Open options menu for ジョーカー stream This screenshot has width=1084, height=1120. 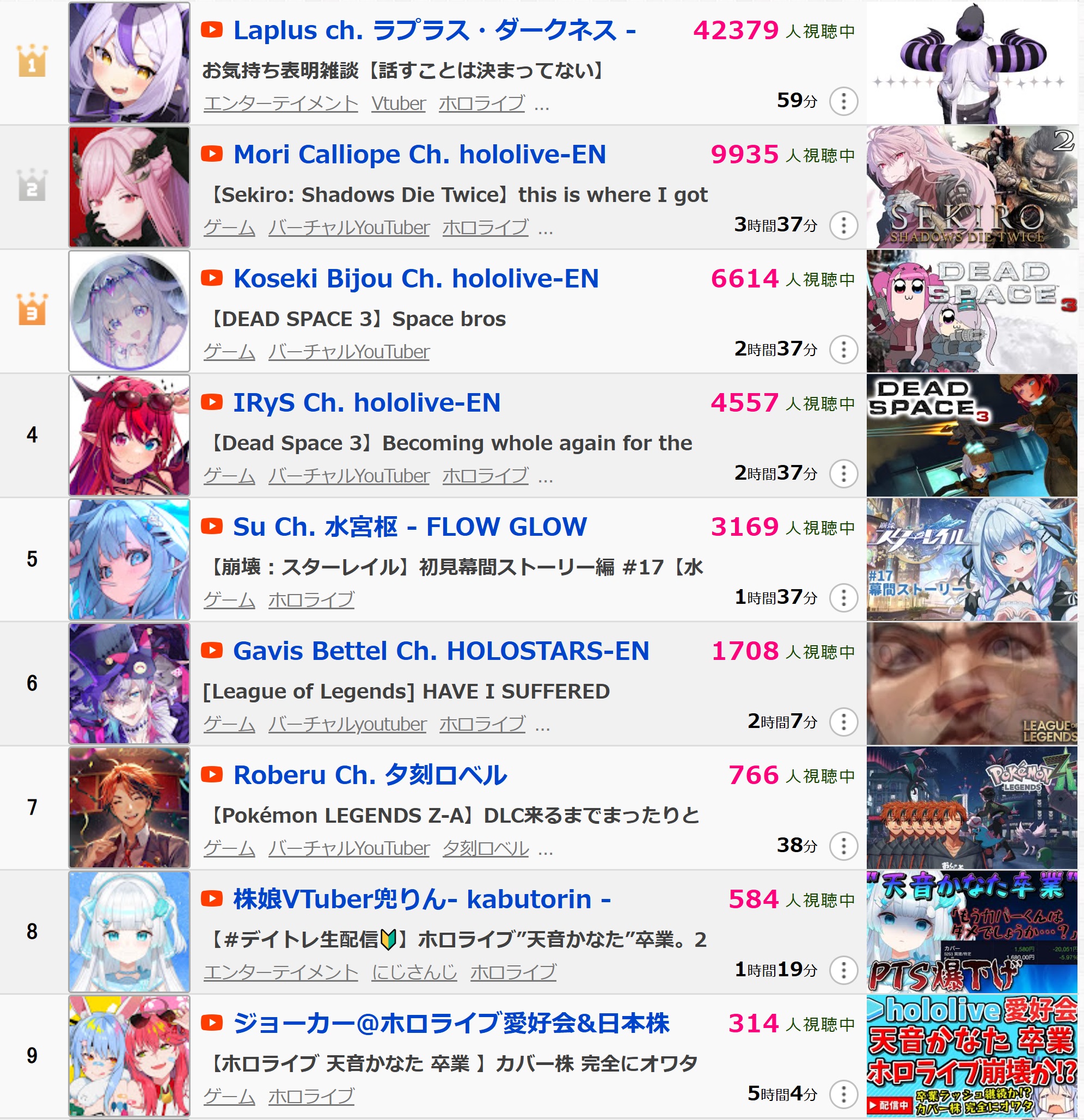(x=843, y=1094)
